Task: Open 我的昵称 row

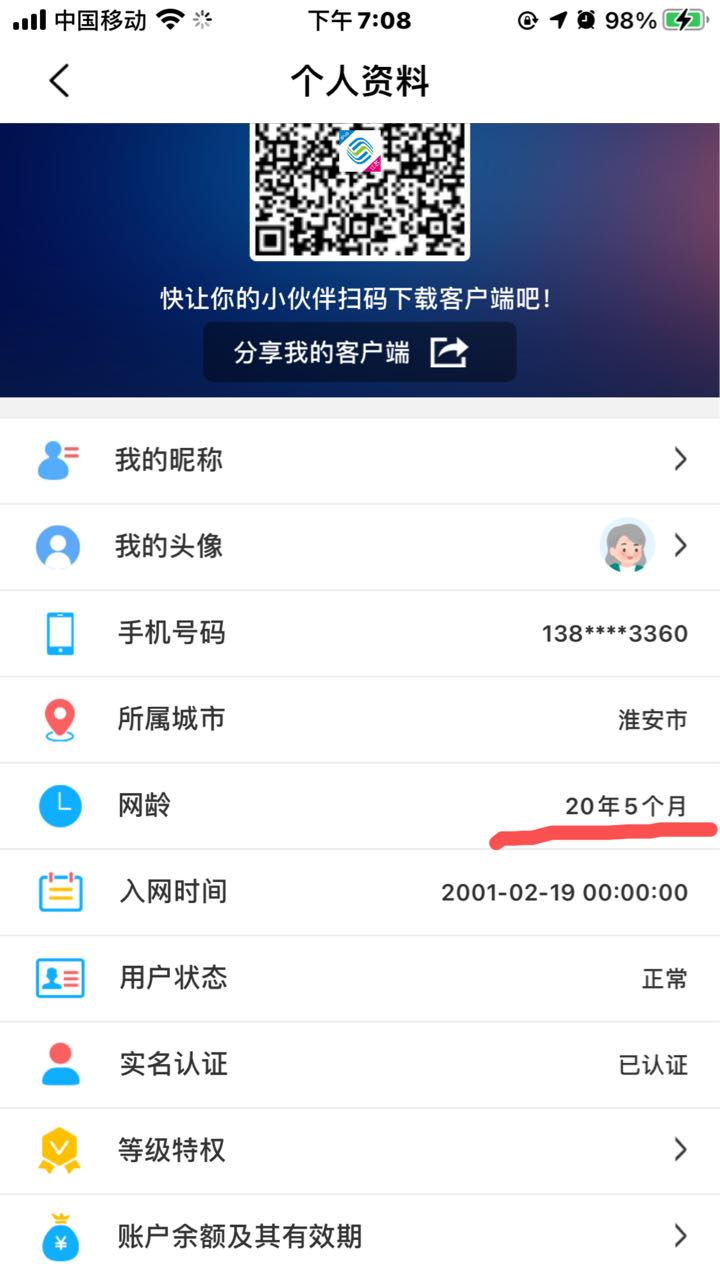Action: [x=360, y=460]
